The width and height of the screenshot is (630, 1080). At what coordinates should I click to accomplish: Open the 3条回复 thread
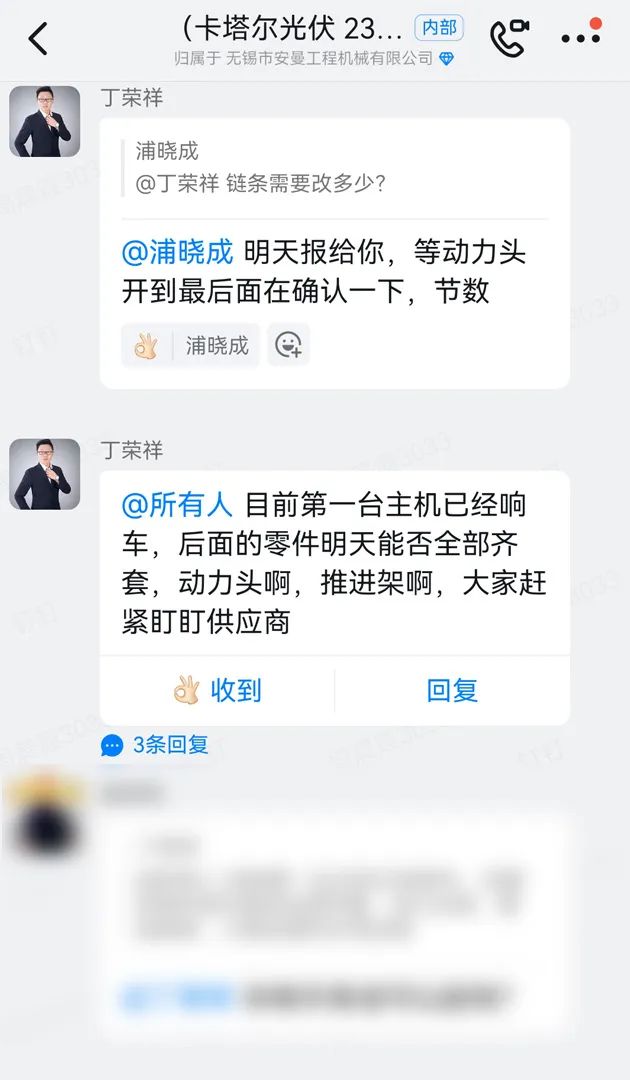[x=155, y=745]
